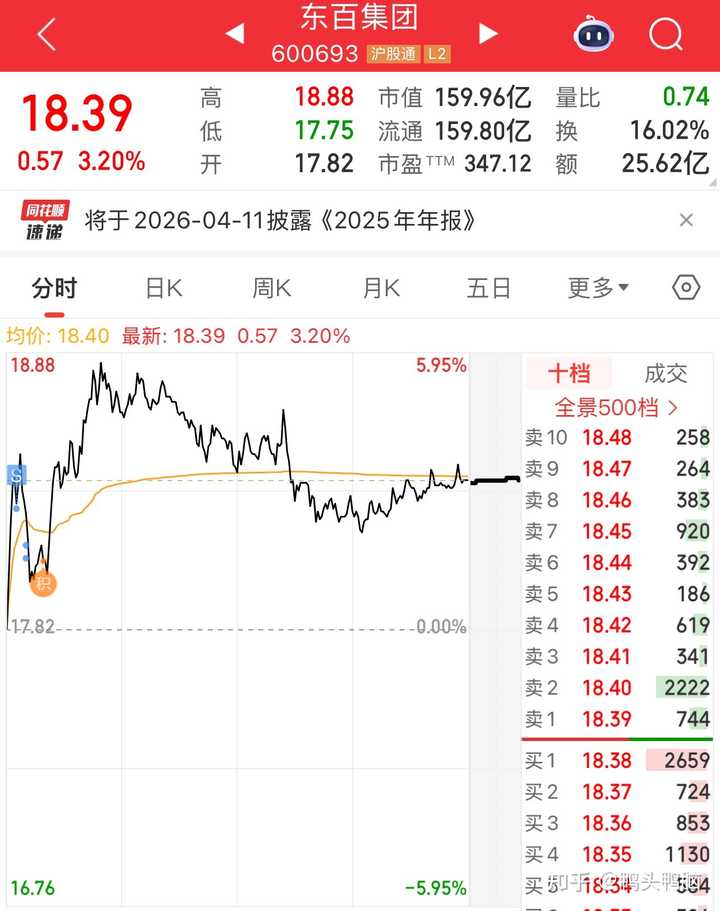Open the AI robot assistant
Screen dimensions: 720x911
[x=593, y=35]
